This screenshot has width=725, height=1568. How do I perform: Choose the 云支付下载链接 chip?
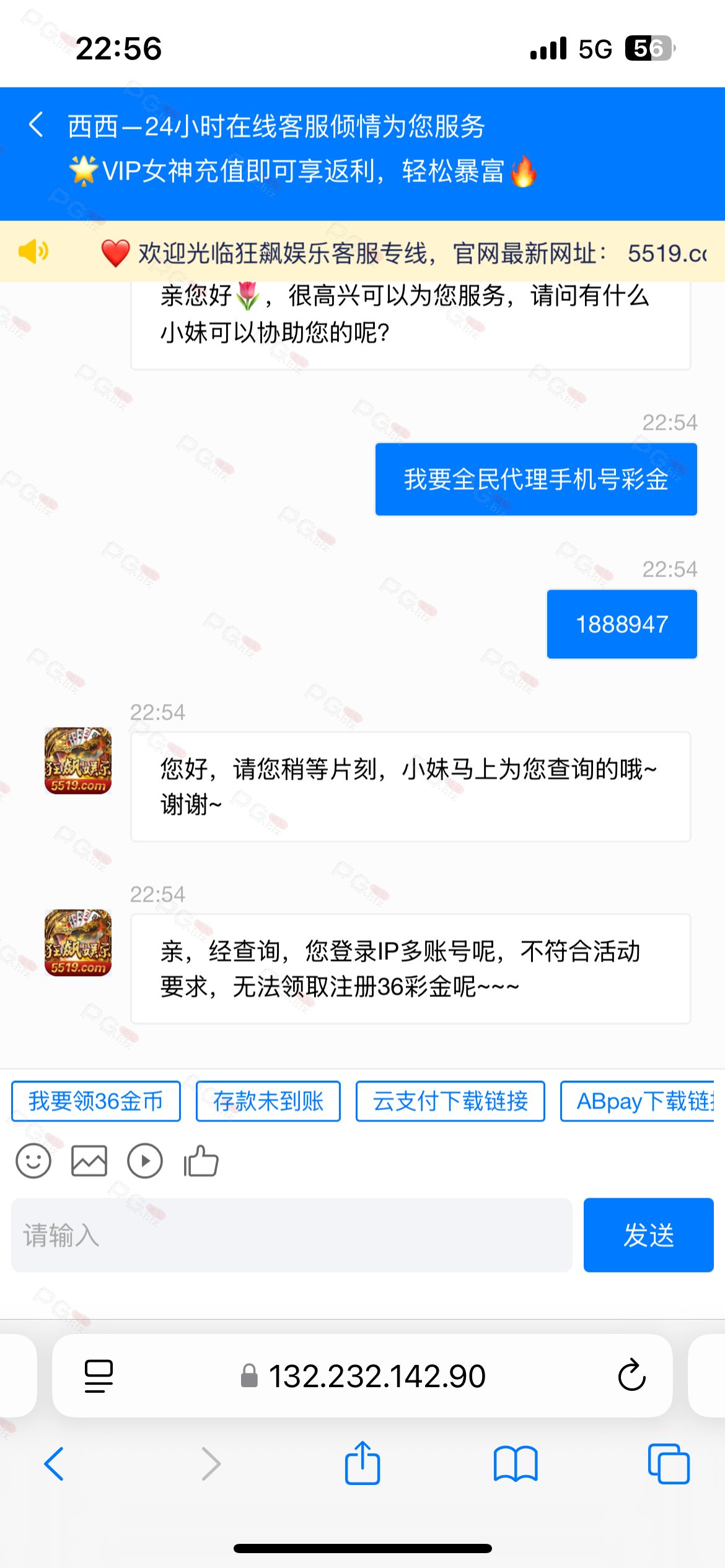[x=450, y=1101]
